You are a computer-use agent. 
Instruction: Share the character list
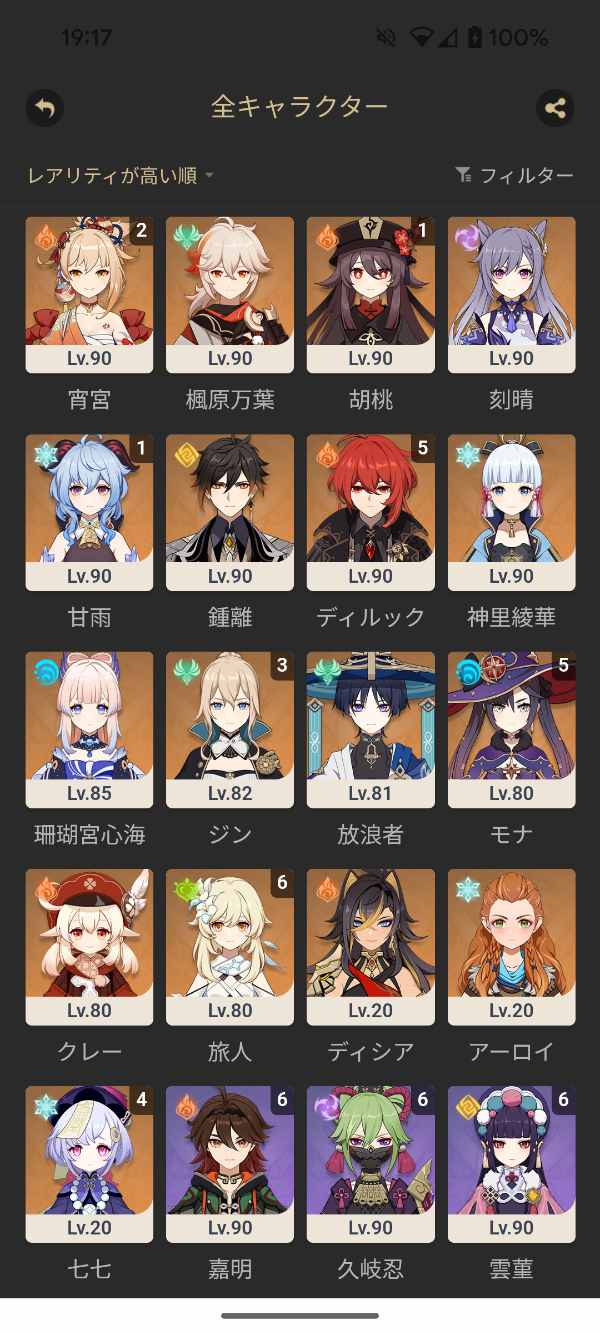[555, 107]
